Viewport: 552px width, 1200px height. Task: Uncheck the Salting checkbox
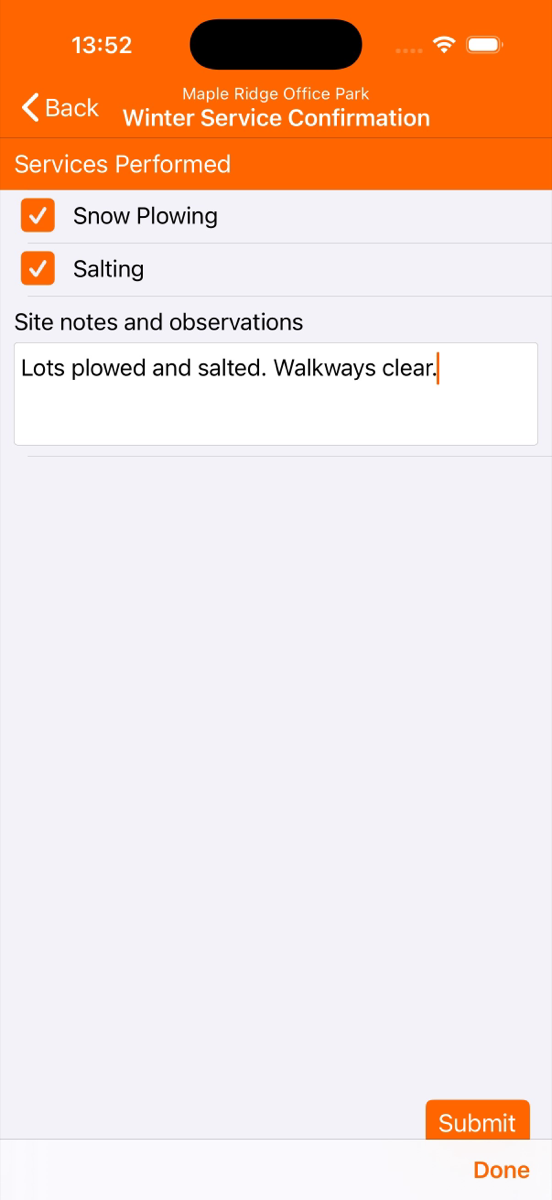click(x=38, y=268)
